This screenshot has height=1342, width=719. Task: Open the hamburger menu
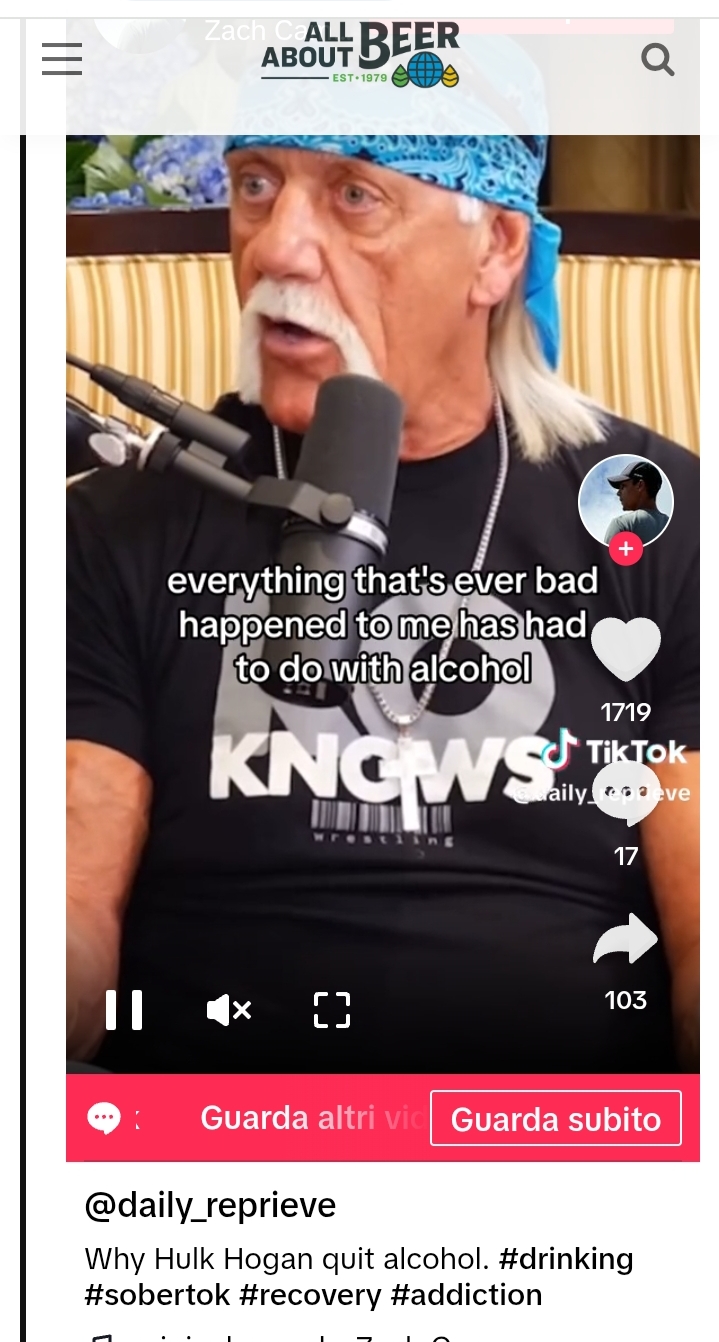pos(62,60)
